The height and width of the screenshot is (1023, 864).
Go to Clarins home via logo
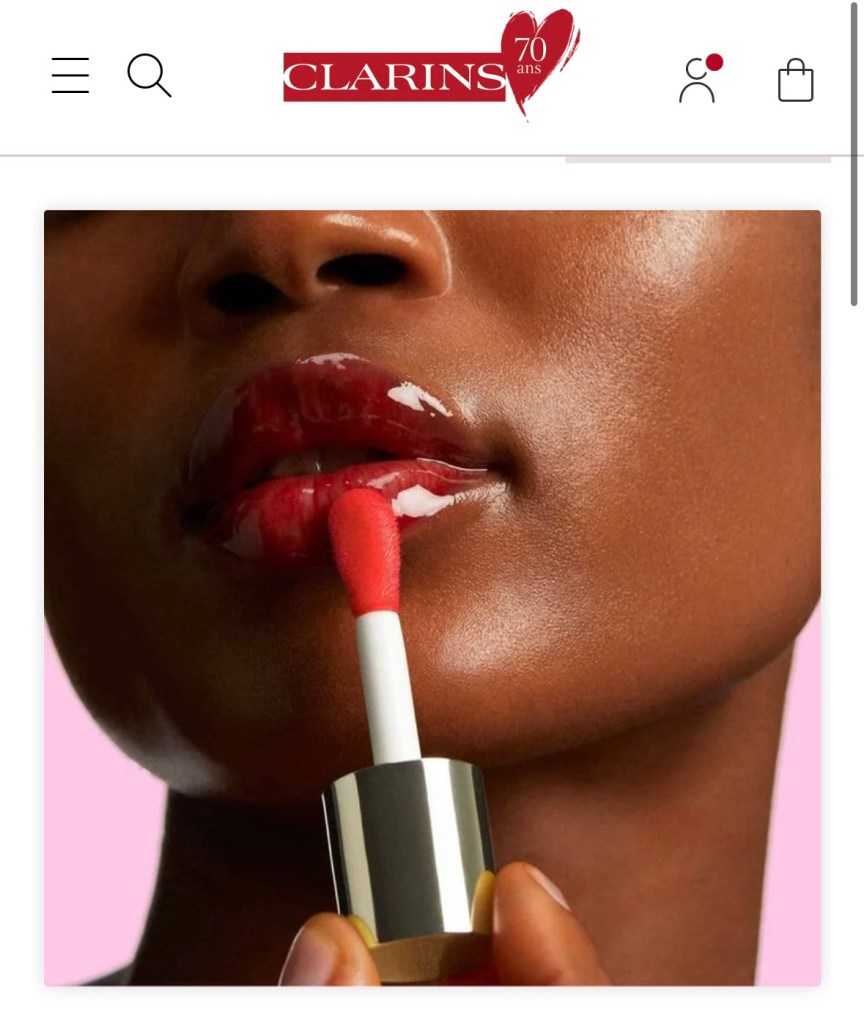[430, 70]
